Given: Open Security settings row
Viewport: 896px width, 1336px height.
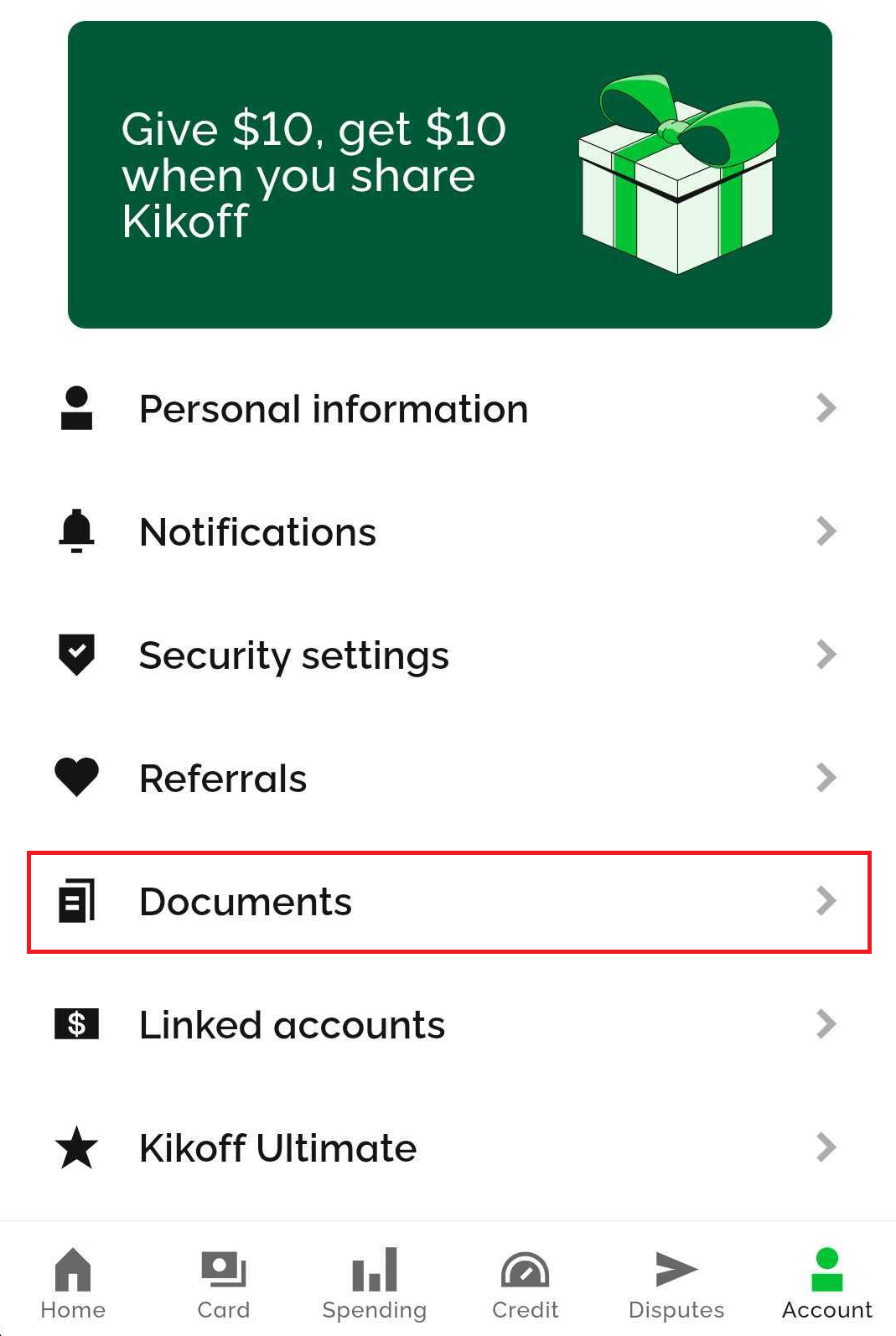Looking at the screenshot, I should [448, 655].
